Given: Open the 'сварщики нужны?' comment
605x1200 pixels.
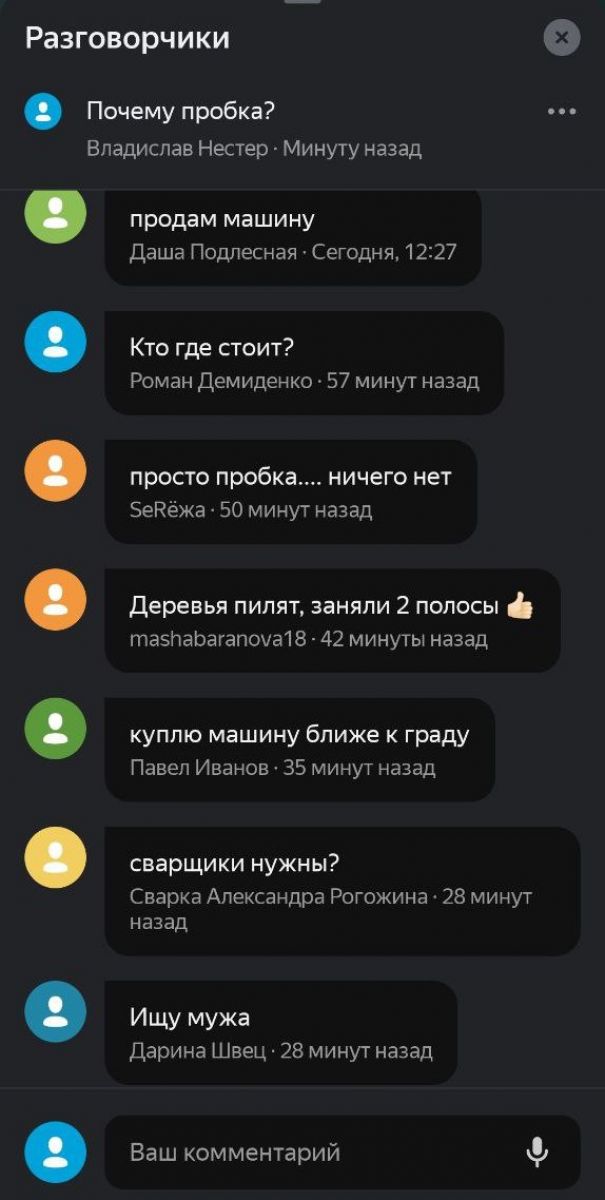Looking at the screenshot, I should [x=341, y=890].
